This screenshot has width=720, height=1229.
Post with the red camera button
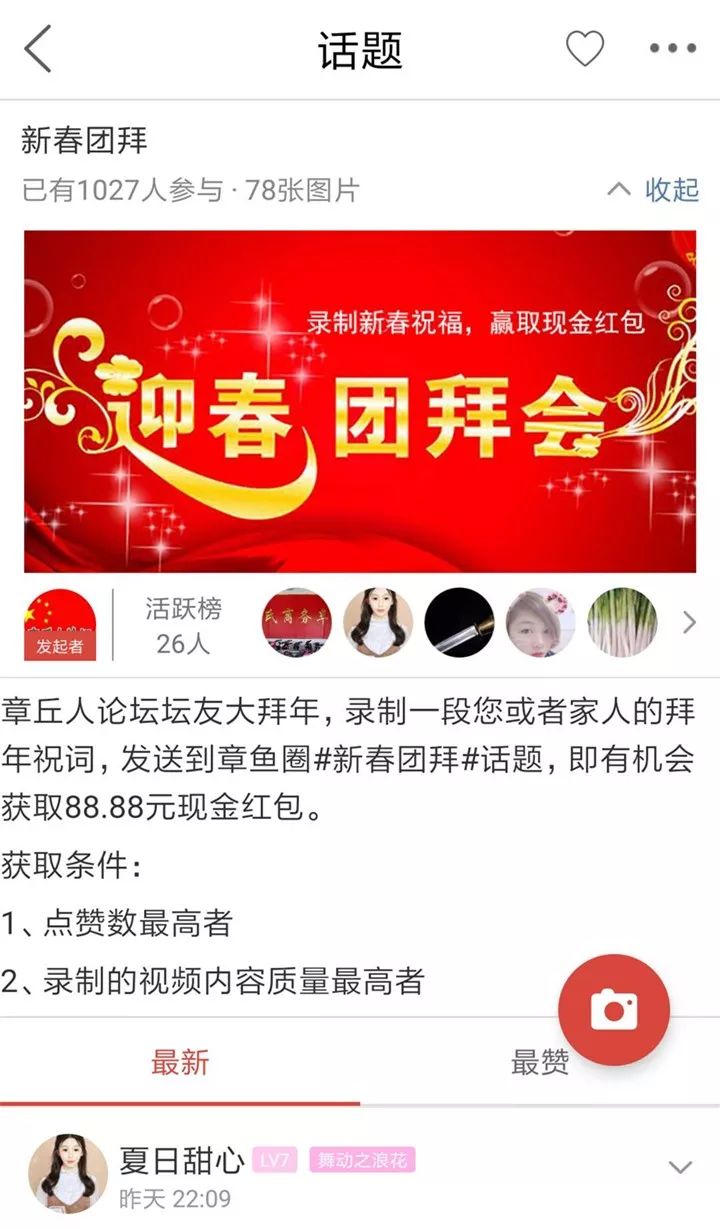[x=613, y=1009]
